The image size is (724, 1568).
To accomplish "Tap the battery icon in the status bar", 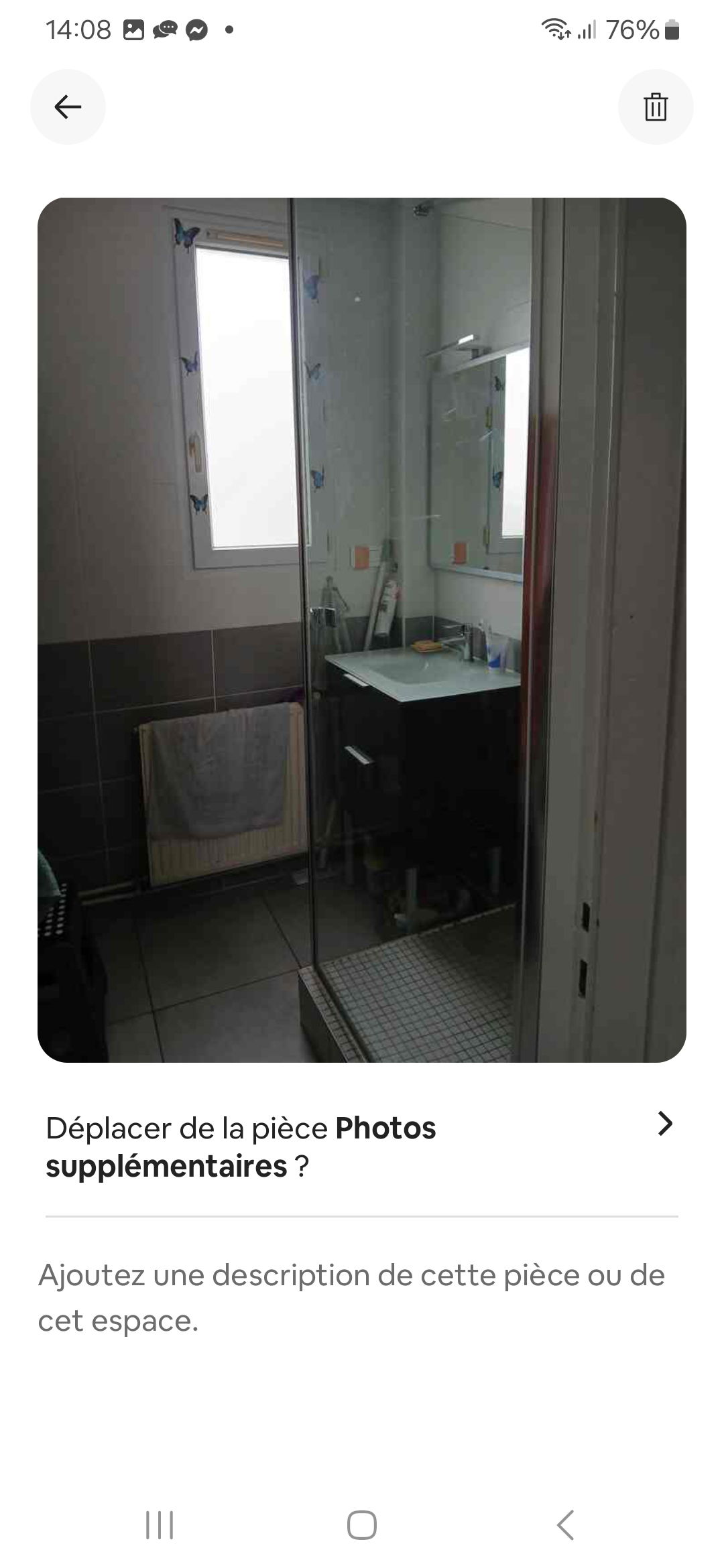I will [x=672, y=29].
